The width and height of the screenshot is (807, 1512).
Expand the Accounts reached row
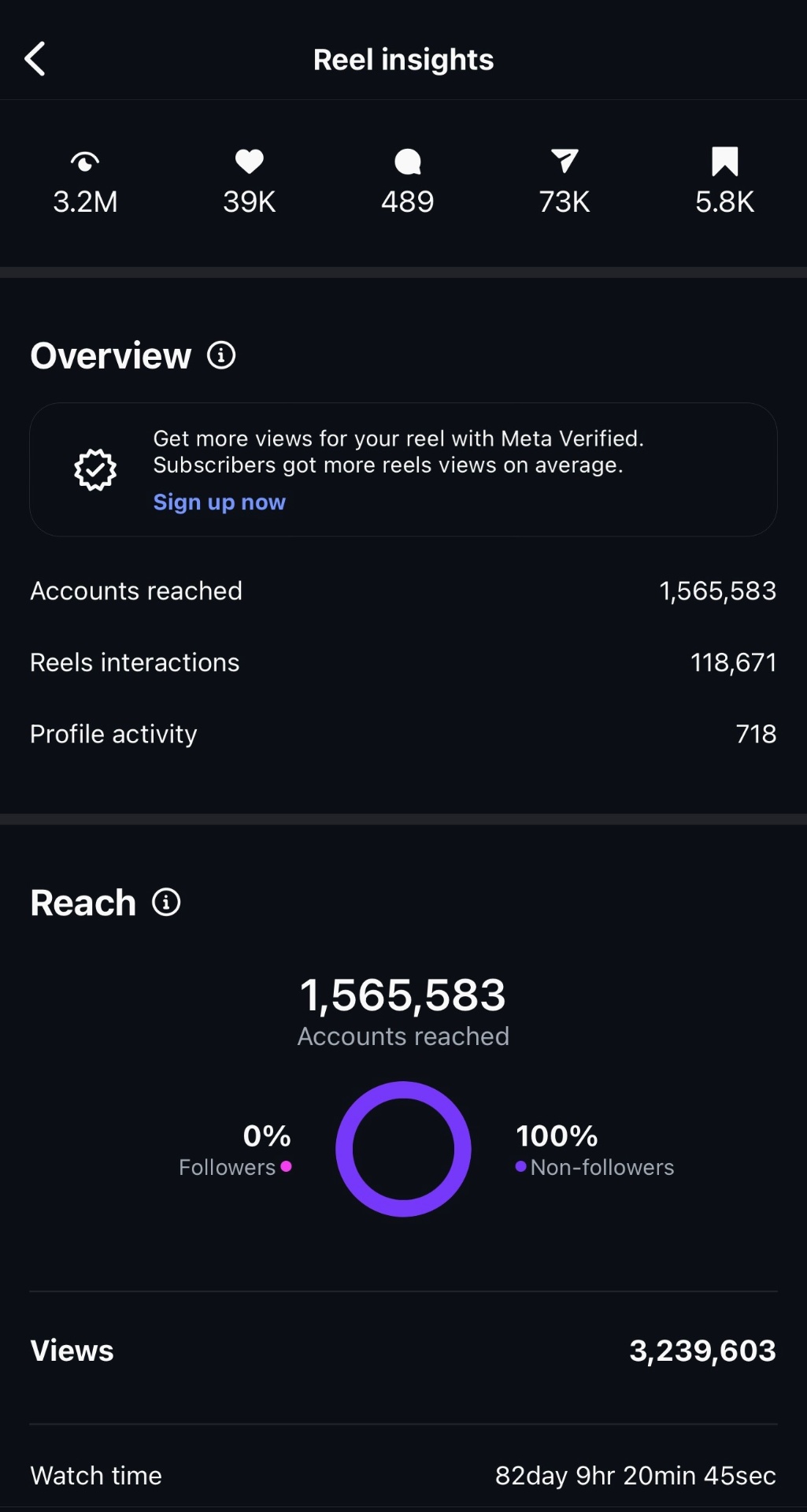point(403,591)
